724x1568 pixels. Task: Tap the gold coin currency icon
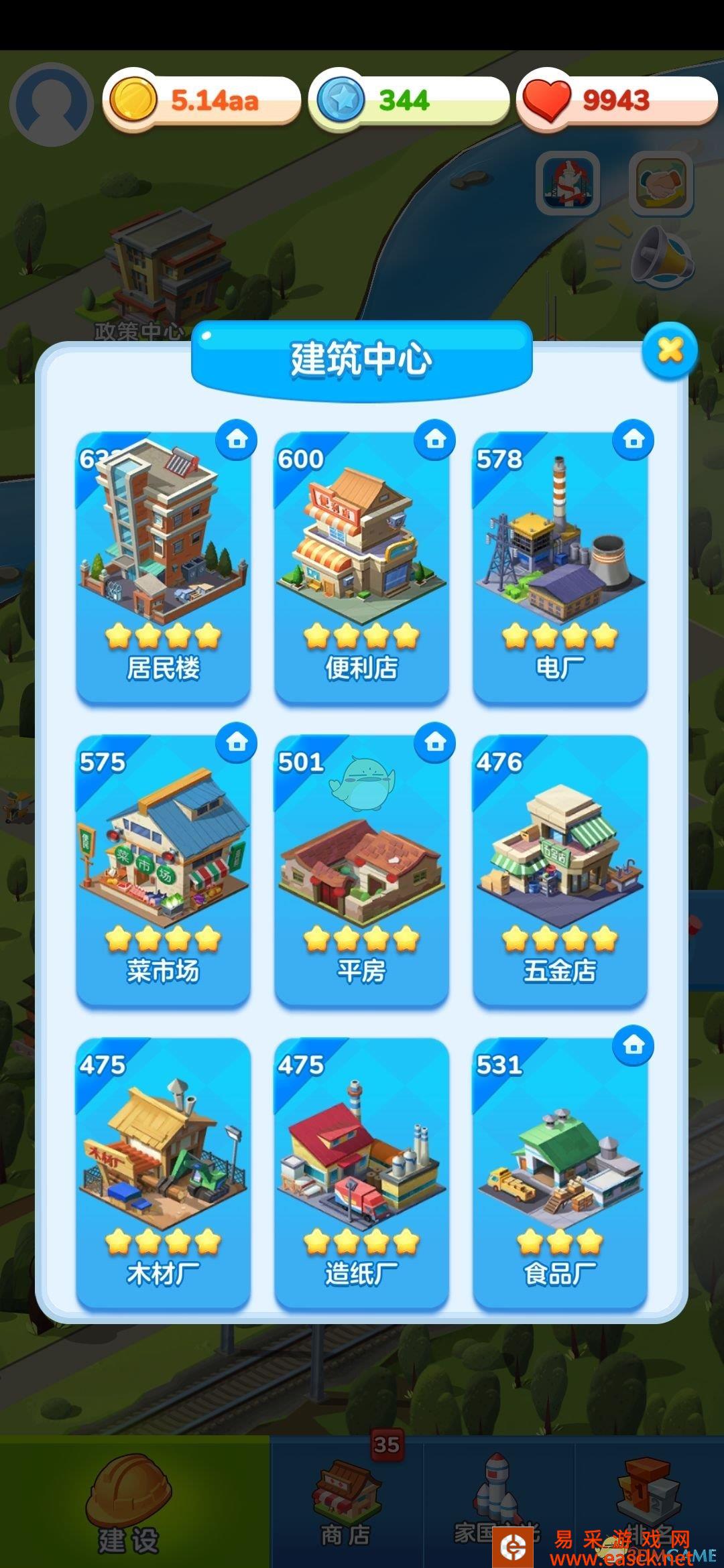(x=132, y=101)
